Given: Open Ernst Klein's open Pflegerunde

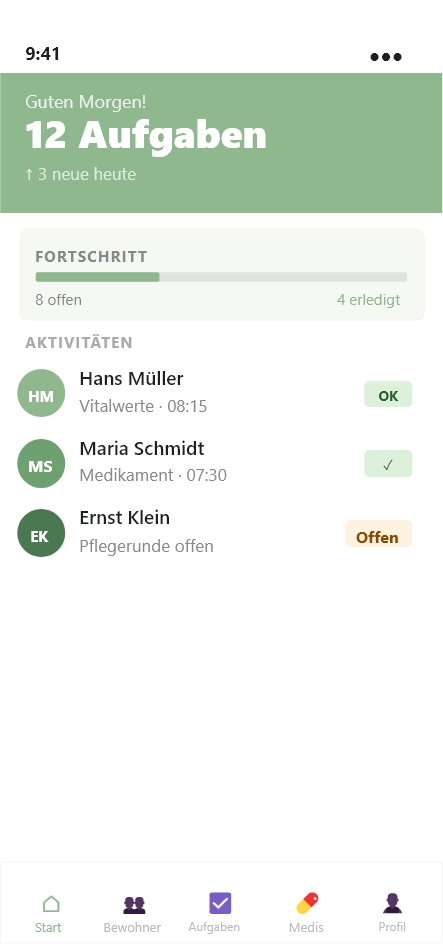Looking at the screenshot, I should point(222,533).
